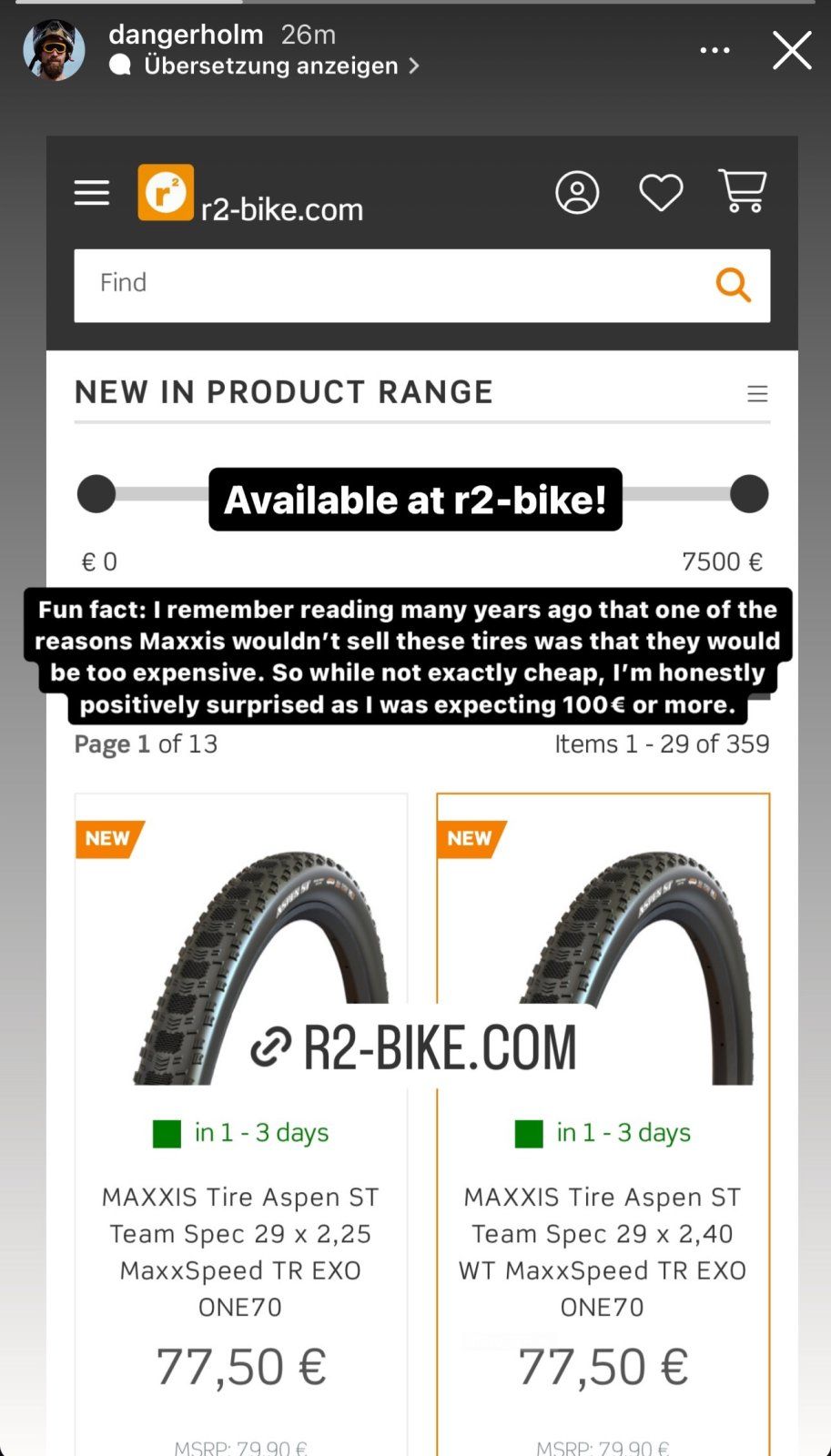
Task: Open the dangerholm username link
Action: (x=186, y=35)
